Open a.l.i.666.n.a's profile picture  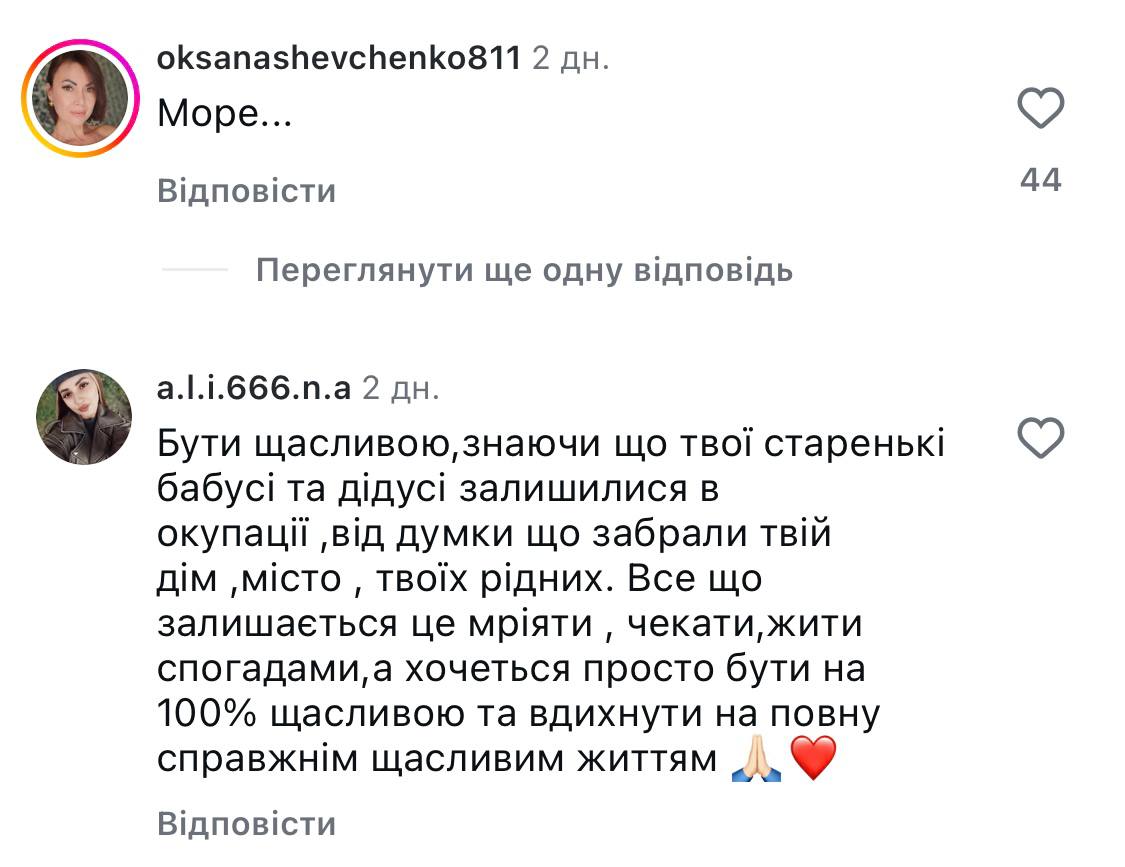(x=84, y=416)
